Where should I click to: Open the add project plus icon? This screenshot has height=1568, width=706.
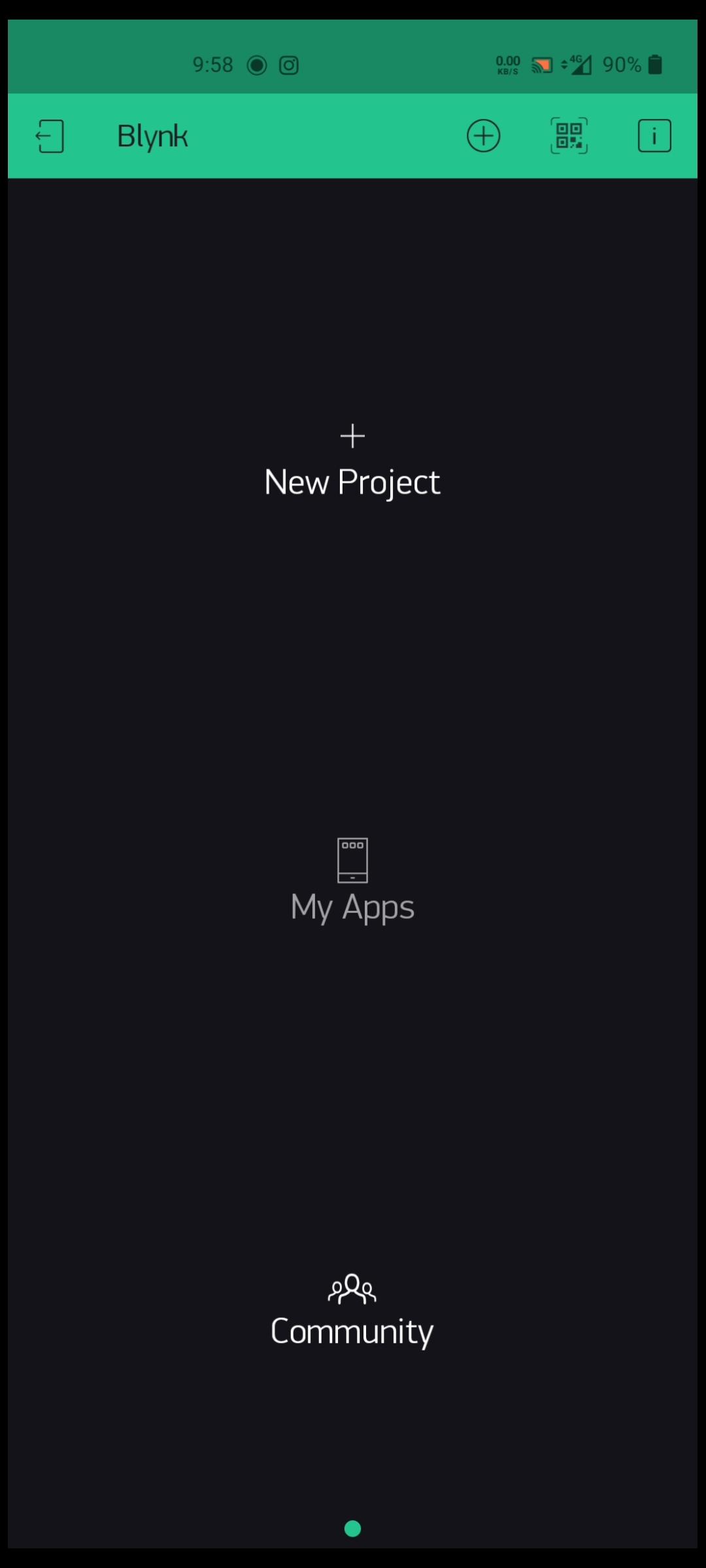[483, 135]
